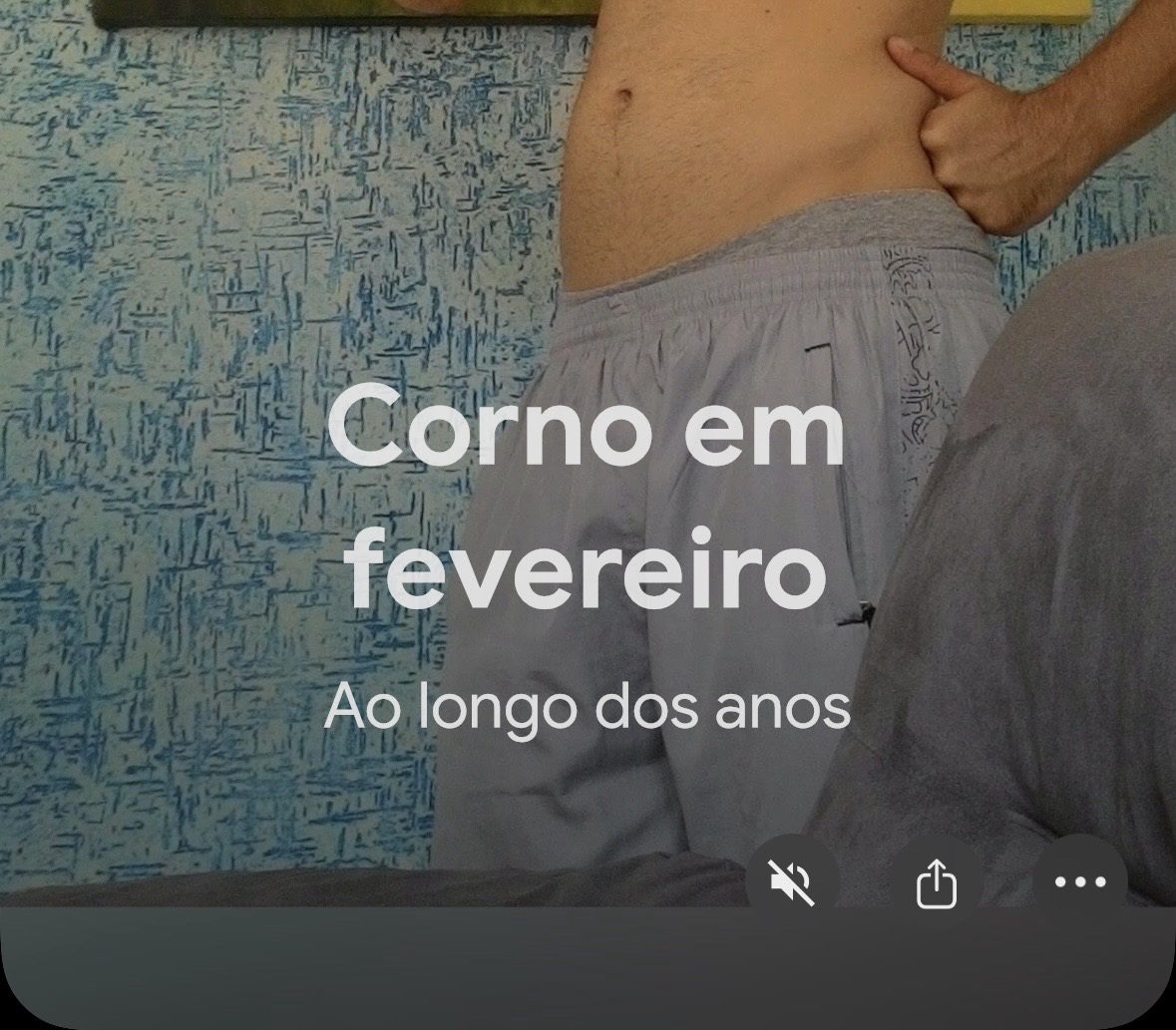Share the 'Corno em fevereiro' memory
Viewport: 1176px width, 1030px height.
coord(937,882)
